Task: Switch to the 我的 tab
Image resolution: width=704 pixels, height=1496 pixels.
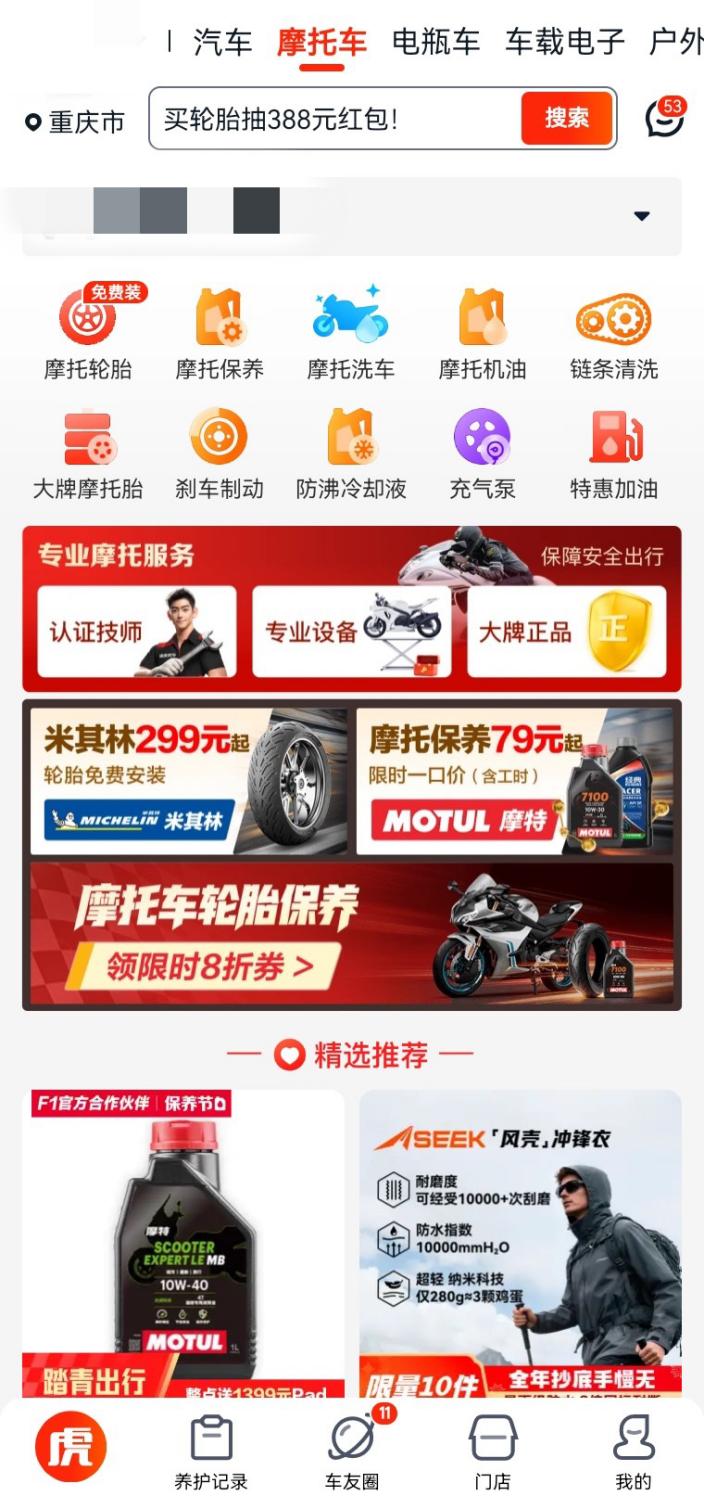Action: click(x=633, y=1452)
